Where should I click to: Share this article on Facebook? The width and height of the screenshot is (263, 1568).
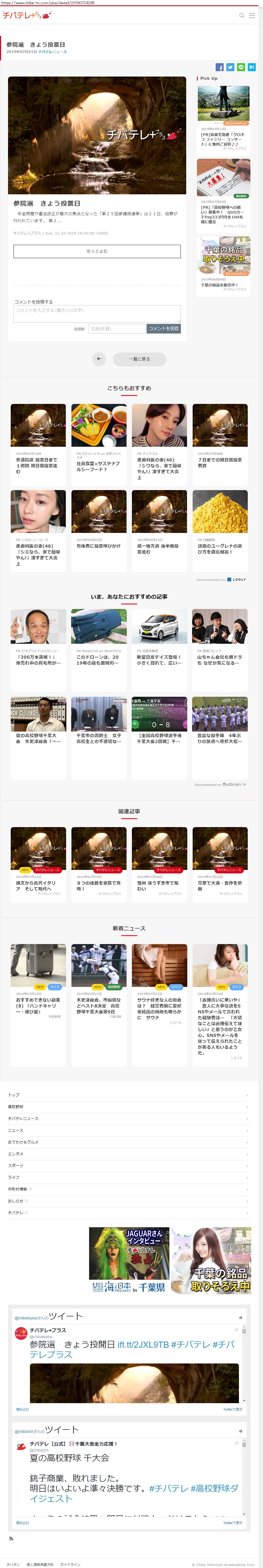pos(220,67)
